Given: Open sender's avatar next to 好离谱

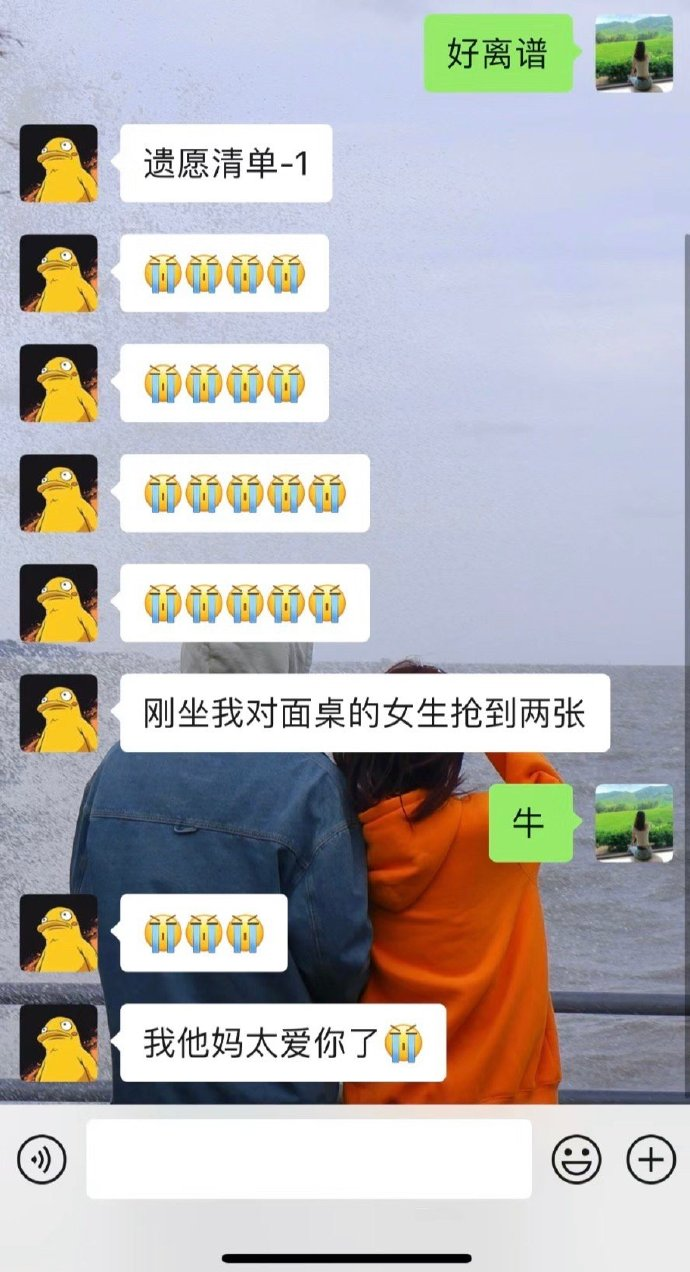Looking at the screenshot, I should [x=634, y=53].
